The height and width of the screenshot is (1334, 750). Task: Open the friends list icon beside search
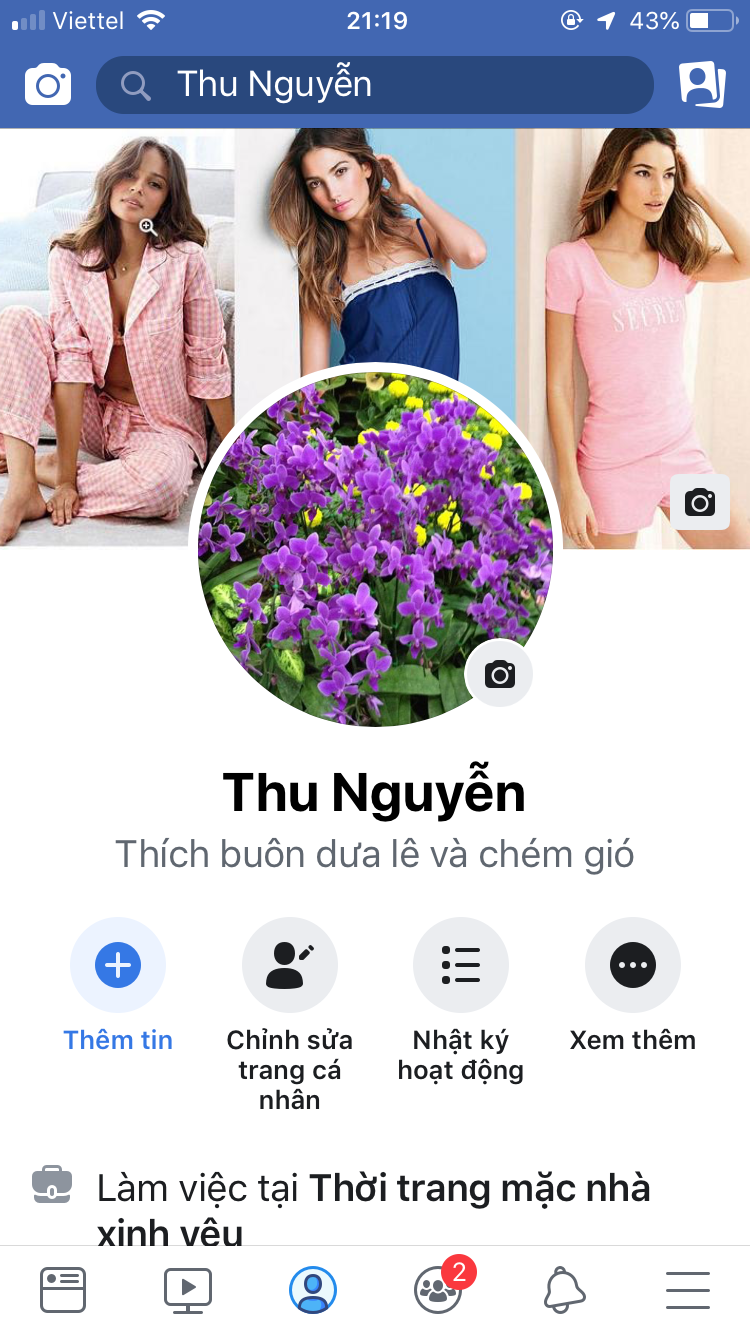[701, 85]
